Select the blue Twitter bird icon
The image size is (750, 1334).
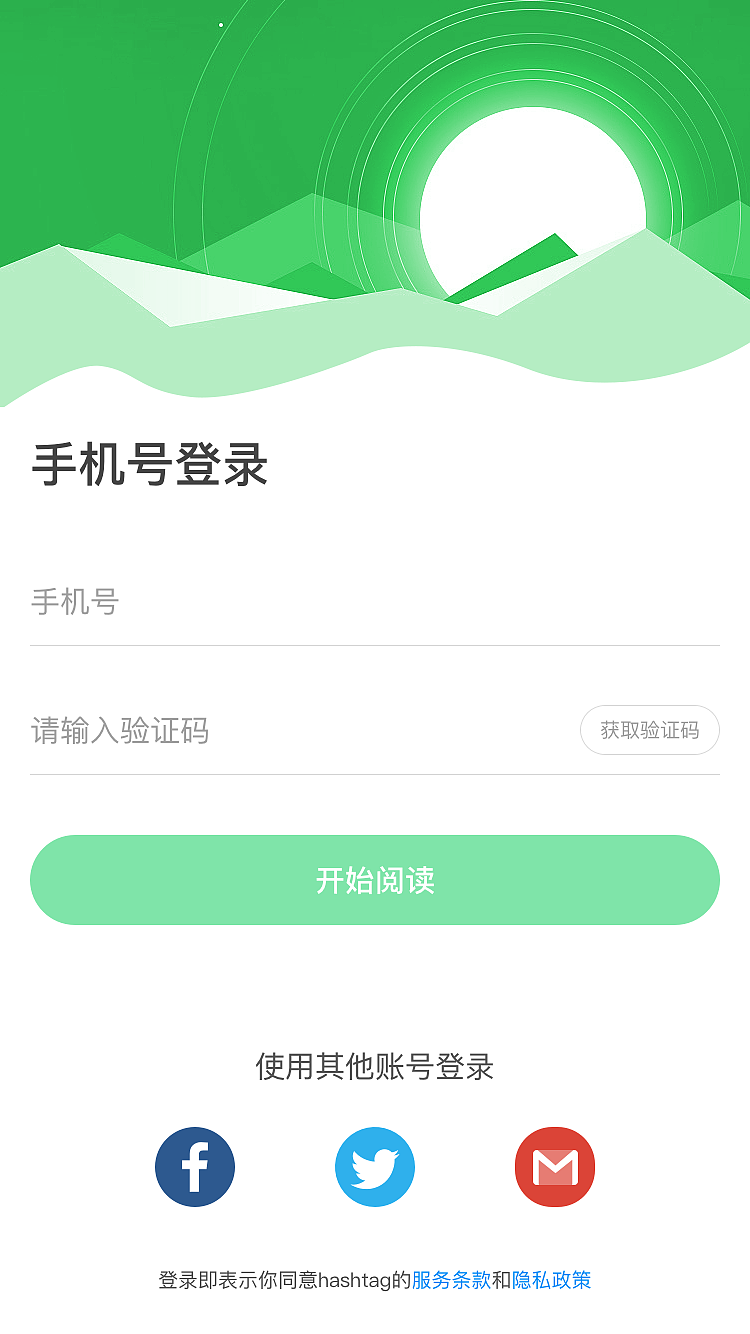tap(375, 1167)
